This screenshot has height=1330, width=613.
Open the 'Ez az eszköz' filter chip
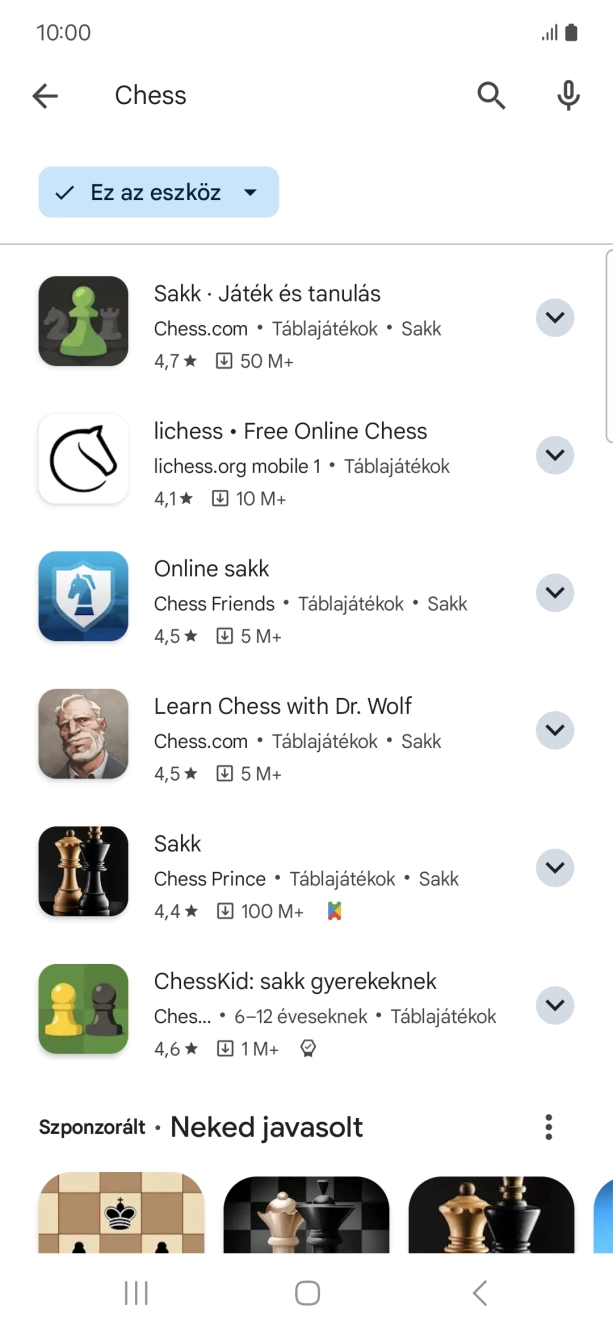[x=159, y=192]
